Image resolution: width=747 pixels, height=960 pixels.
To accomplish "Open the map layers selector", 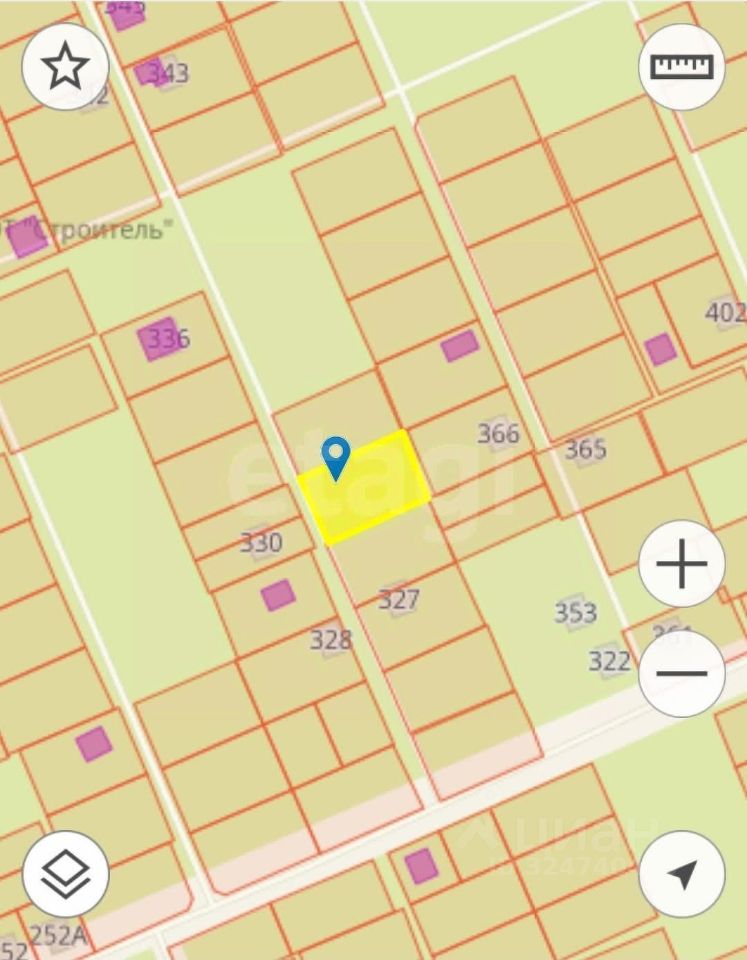I will (65, 874).
